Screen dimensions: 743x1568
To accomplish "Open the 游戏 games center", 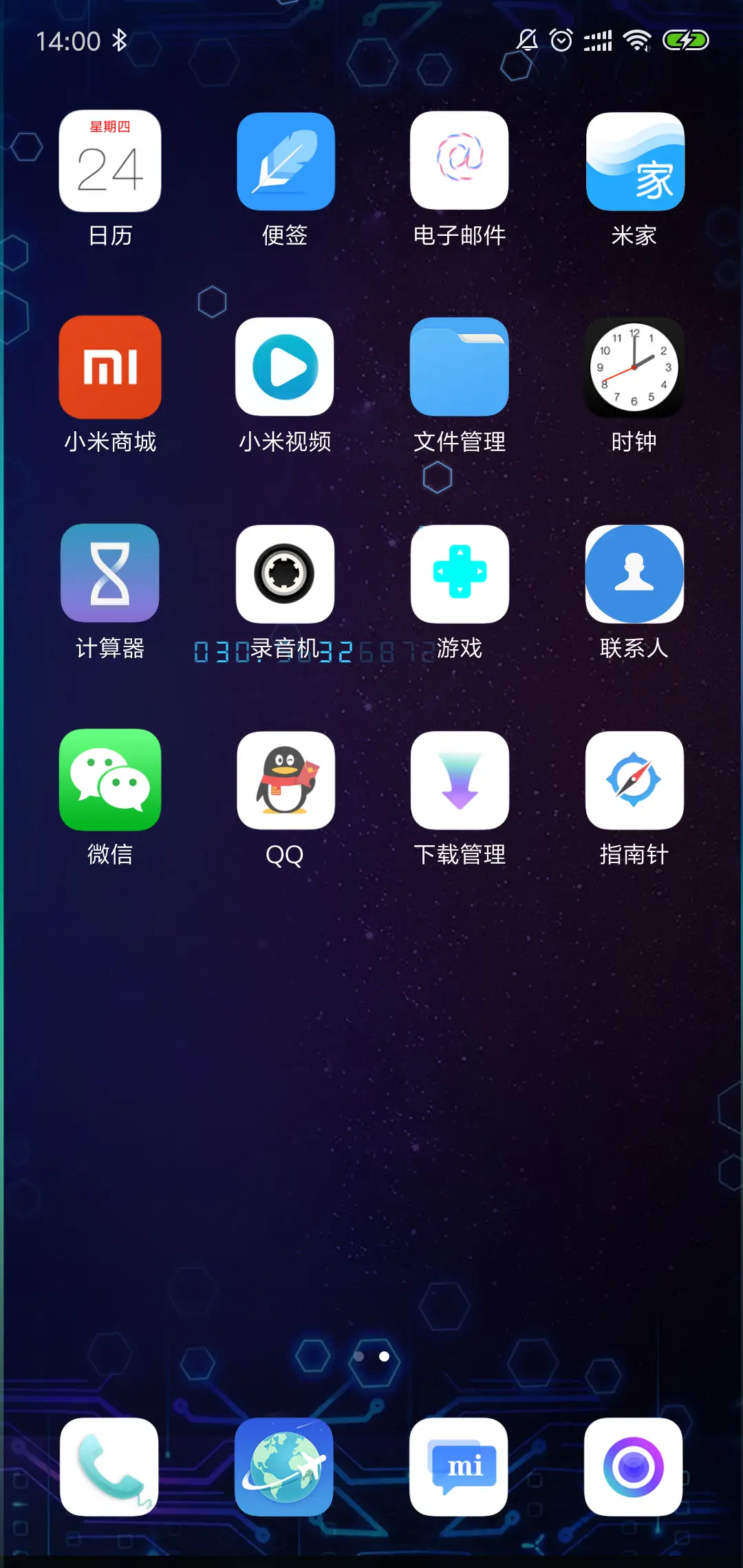I will tap(460, 573).
